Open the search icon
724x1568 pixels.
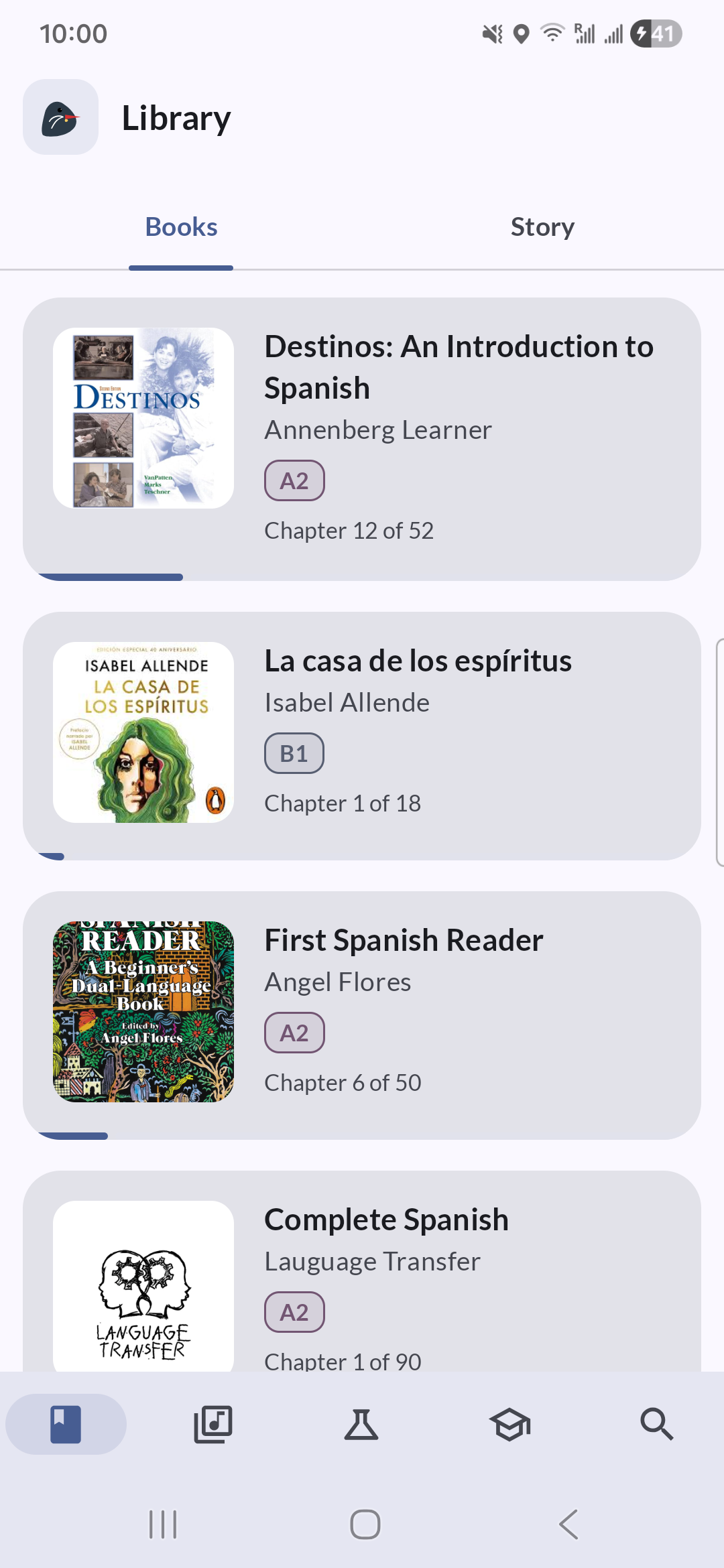[657, 1425]
